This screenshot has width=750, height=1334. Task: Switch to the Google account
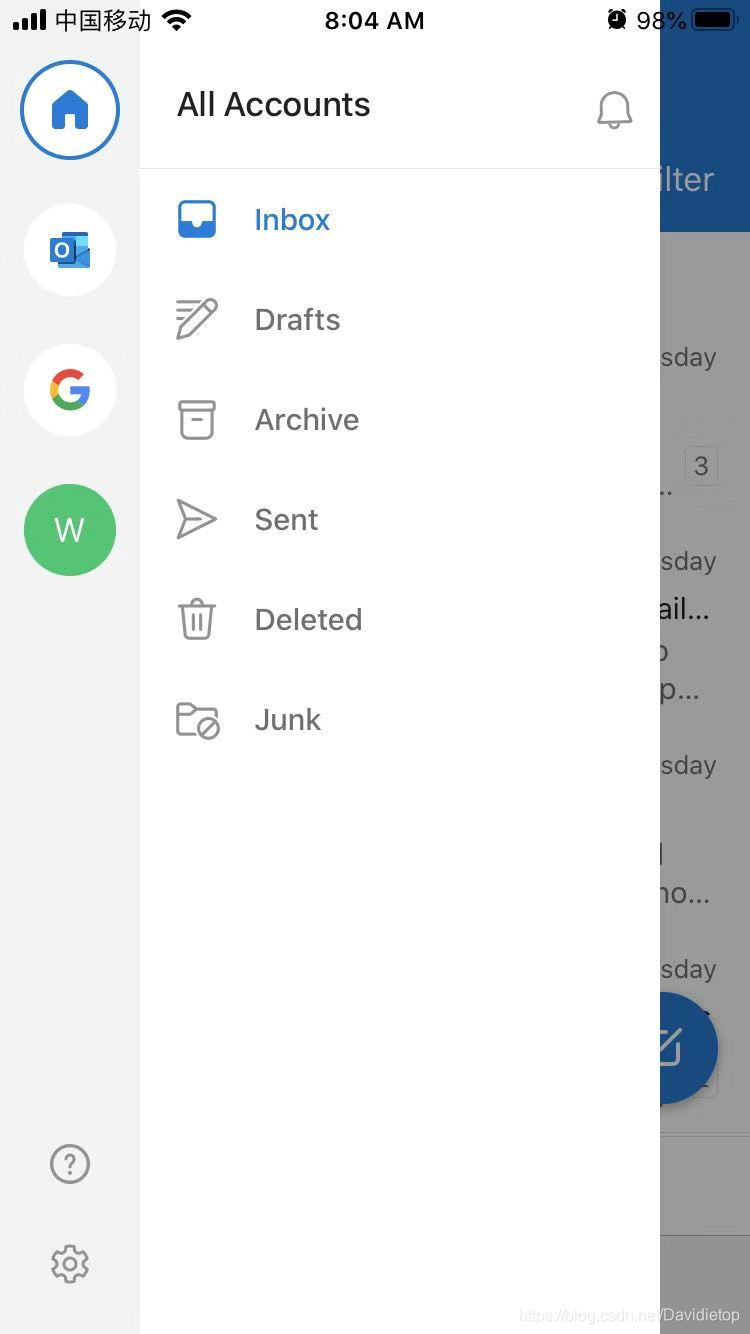pyautogui.click(x=70, y=390)
